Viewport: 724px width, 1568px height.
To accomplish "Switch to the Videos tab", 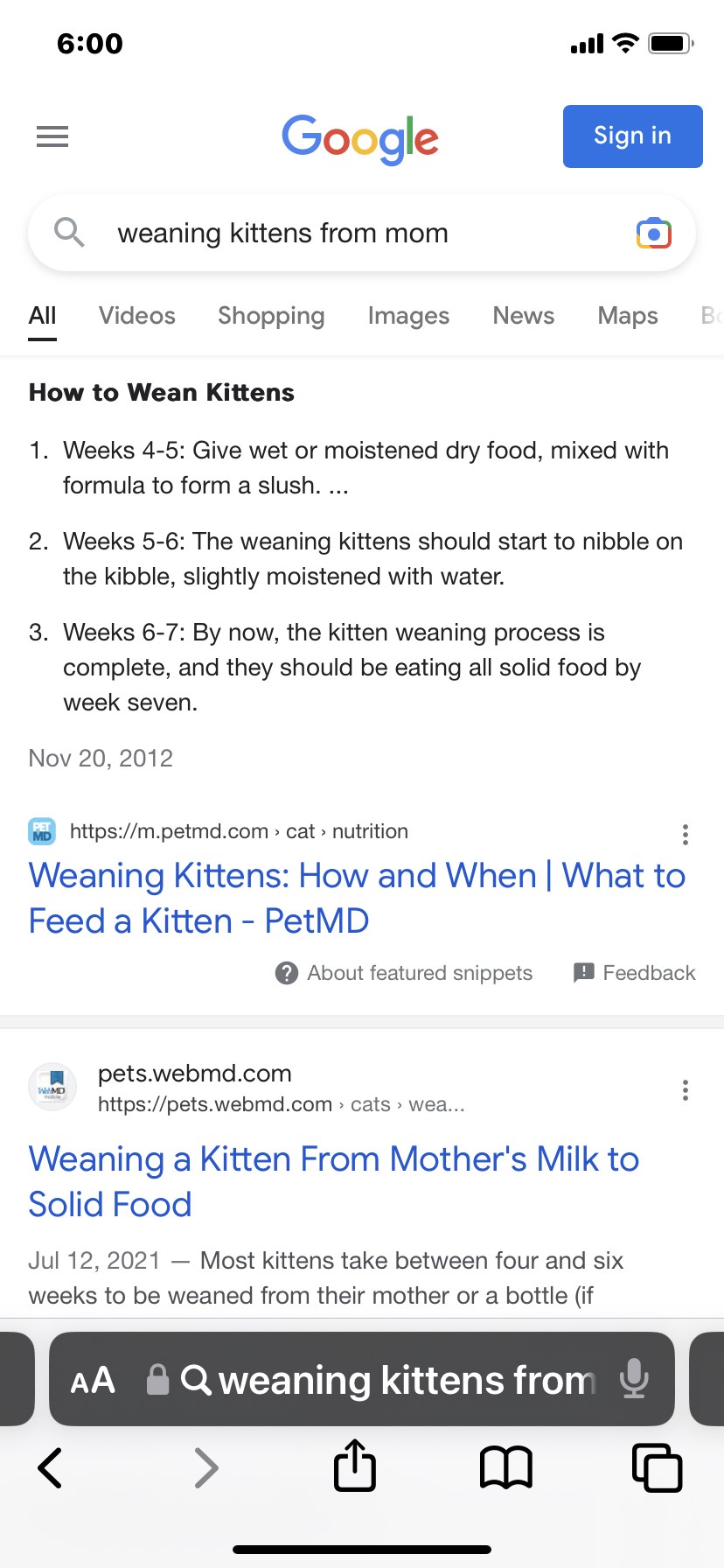I will coord(137,316).
